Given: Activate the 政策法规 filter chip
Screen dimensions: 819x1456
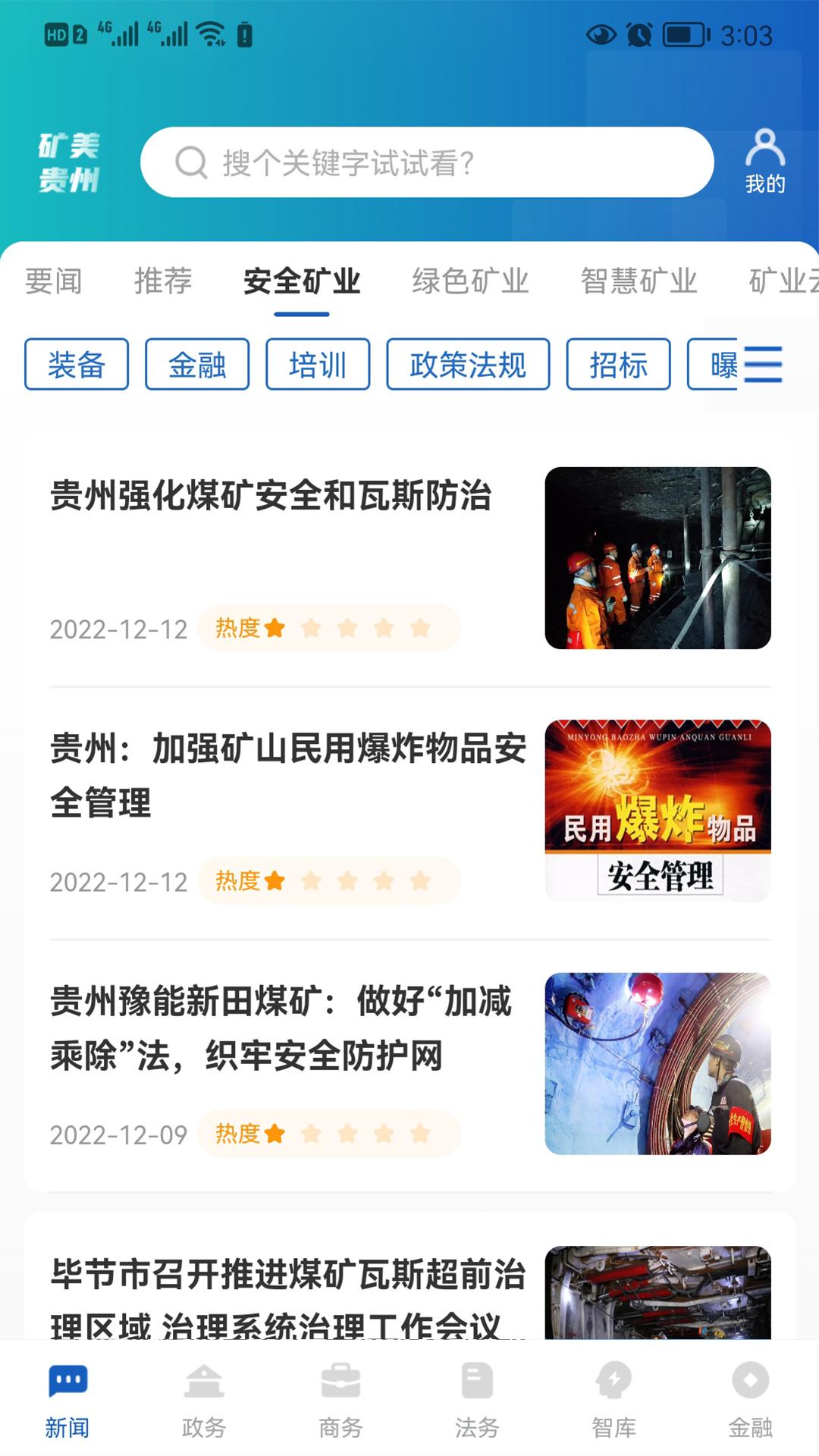Looking at the screenshot, I should click(x=469, y=364).
